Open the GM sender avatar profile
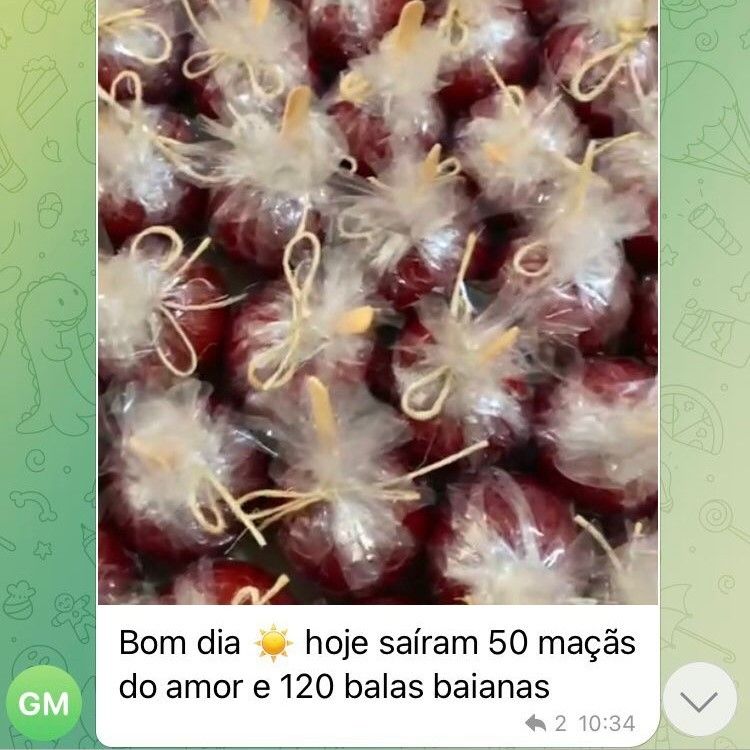This screenshot has width=750, height=750. [x=44, y=702]
